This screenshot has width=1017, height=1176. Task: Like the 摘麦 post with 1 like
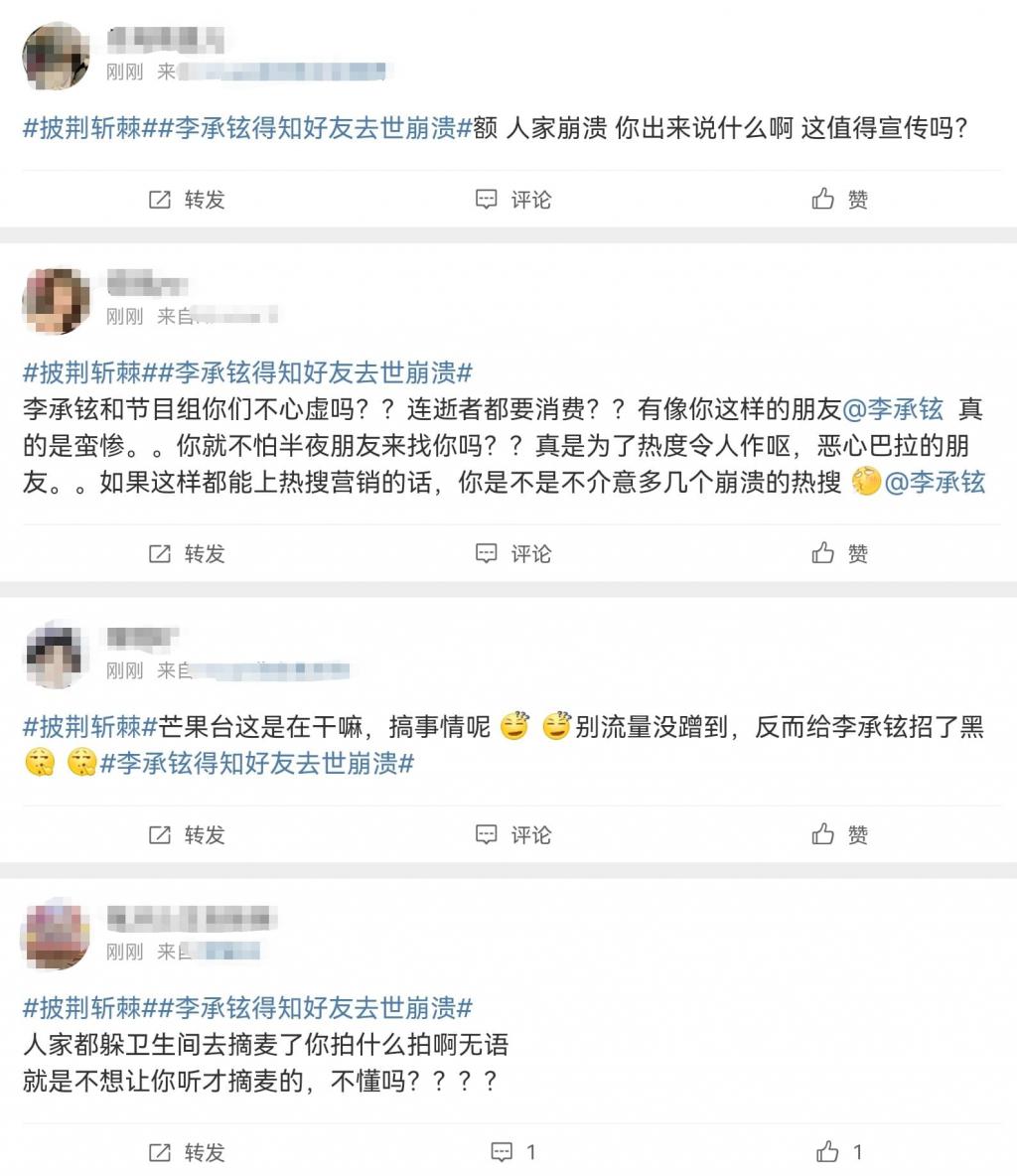click(840, 1152)
